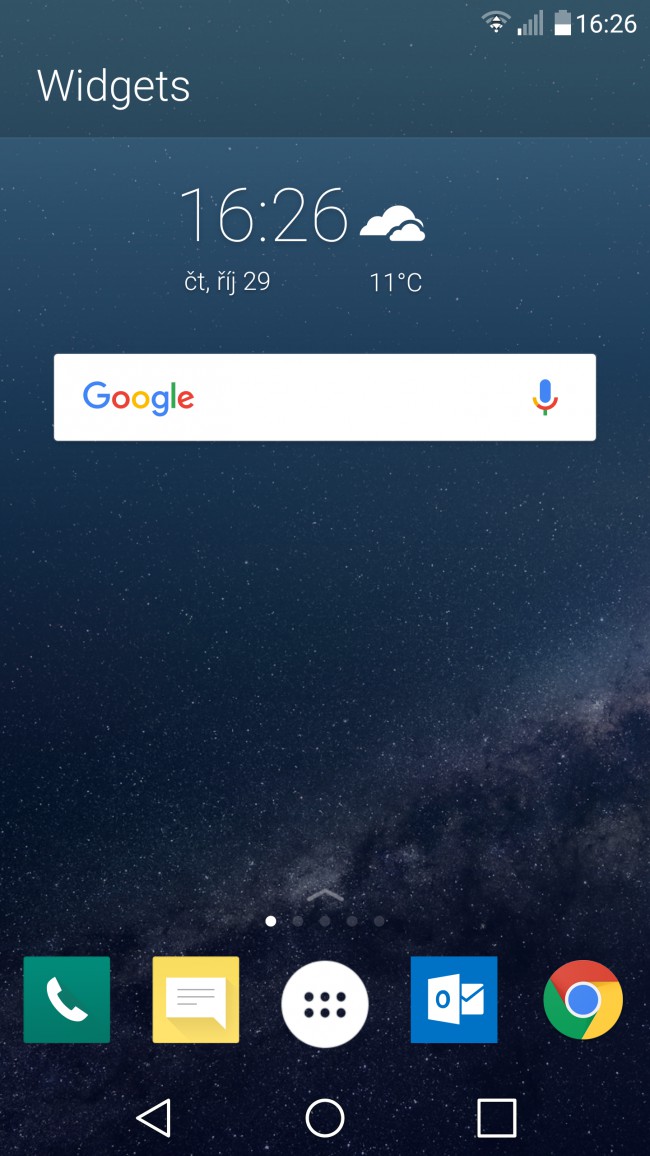Screen dimensions: 650x1156
Task: Start voice search with the microphone
Action: point(545,397)
